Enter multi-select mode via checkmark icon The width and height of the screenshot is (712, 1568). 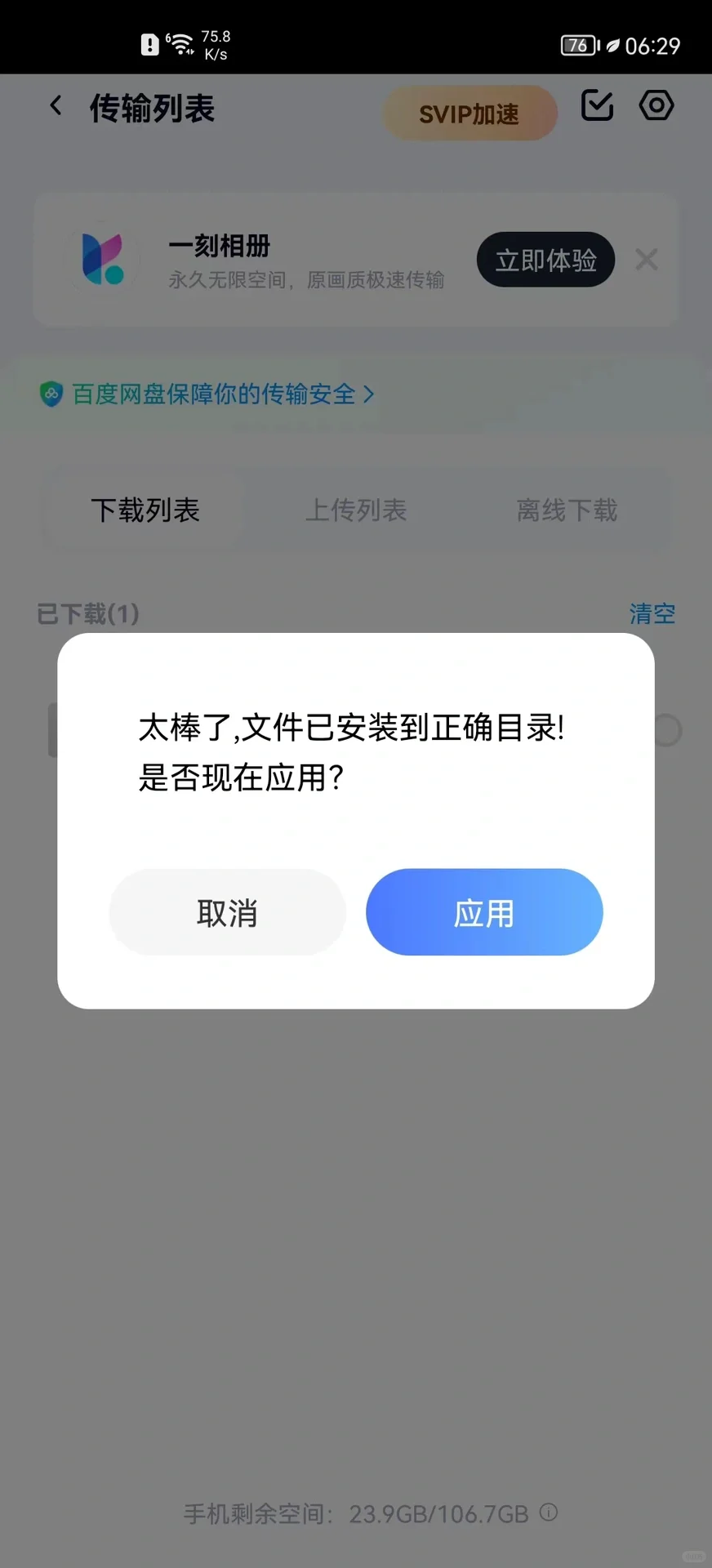(x=597, y=105)
